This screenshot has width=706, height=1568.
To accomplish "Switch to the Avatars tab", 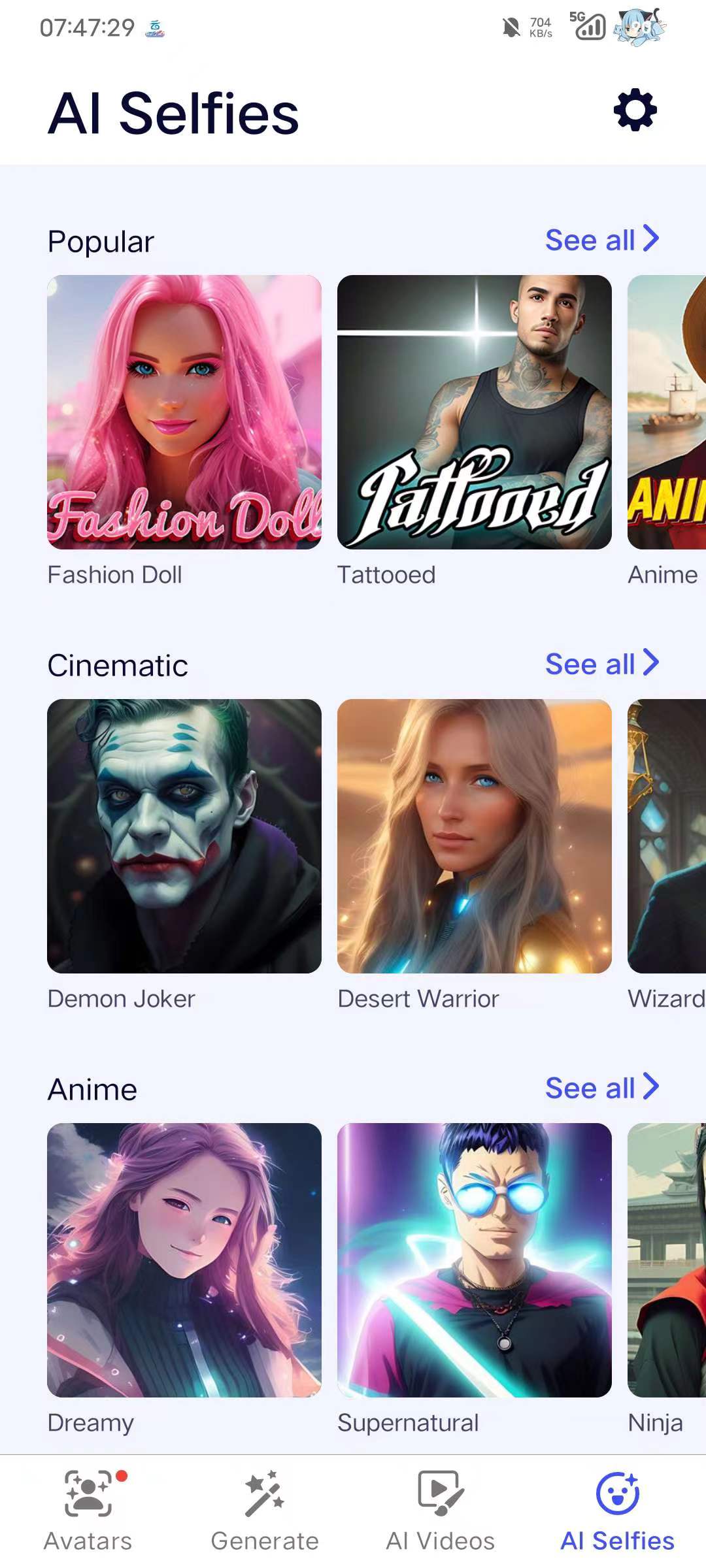I will tap(88, 1511).
